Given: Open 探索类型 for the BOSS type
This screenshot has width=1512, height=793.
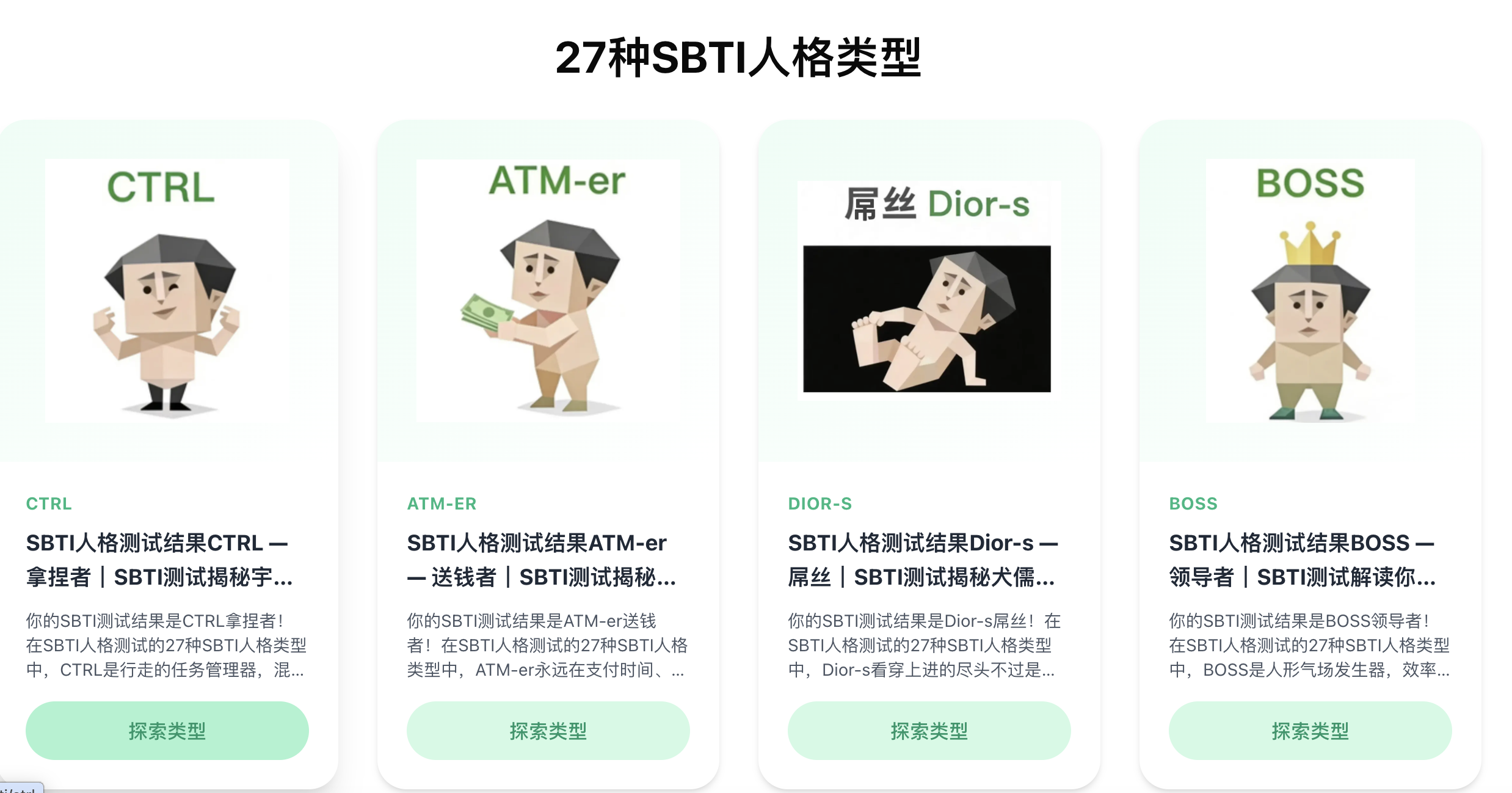Looking at the screenshot, I should coord(1310,730).
